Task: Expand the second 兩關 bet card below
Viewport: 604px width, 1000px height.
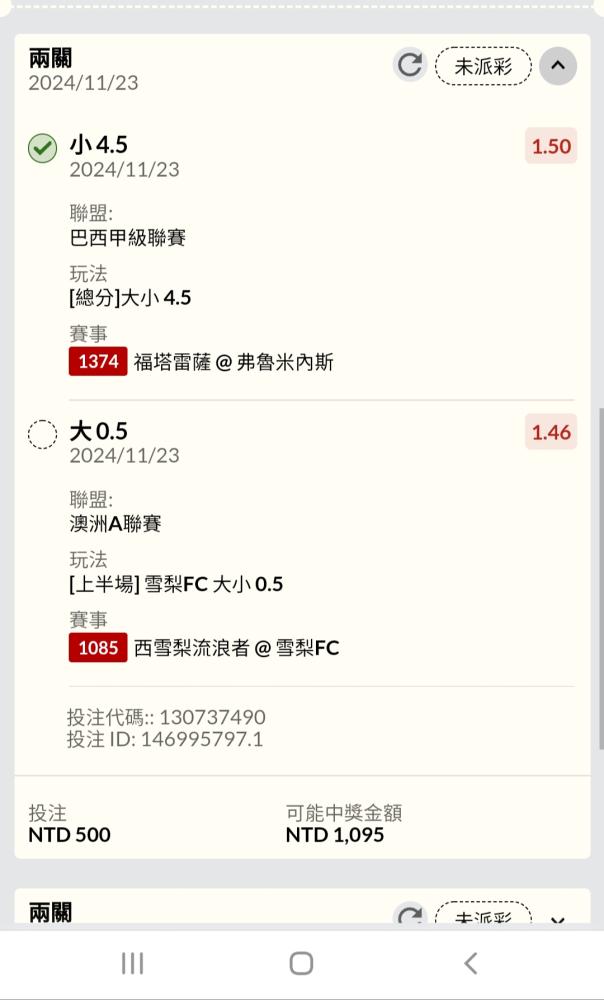Action: (558, 920)
